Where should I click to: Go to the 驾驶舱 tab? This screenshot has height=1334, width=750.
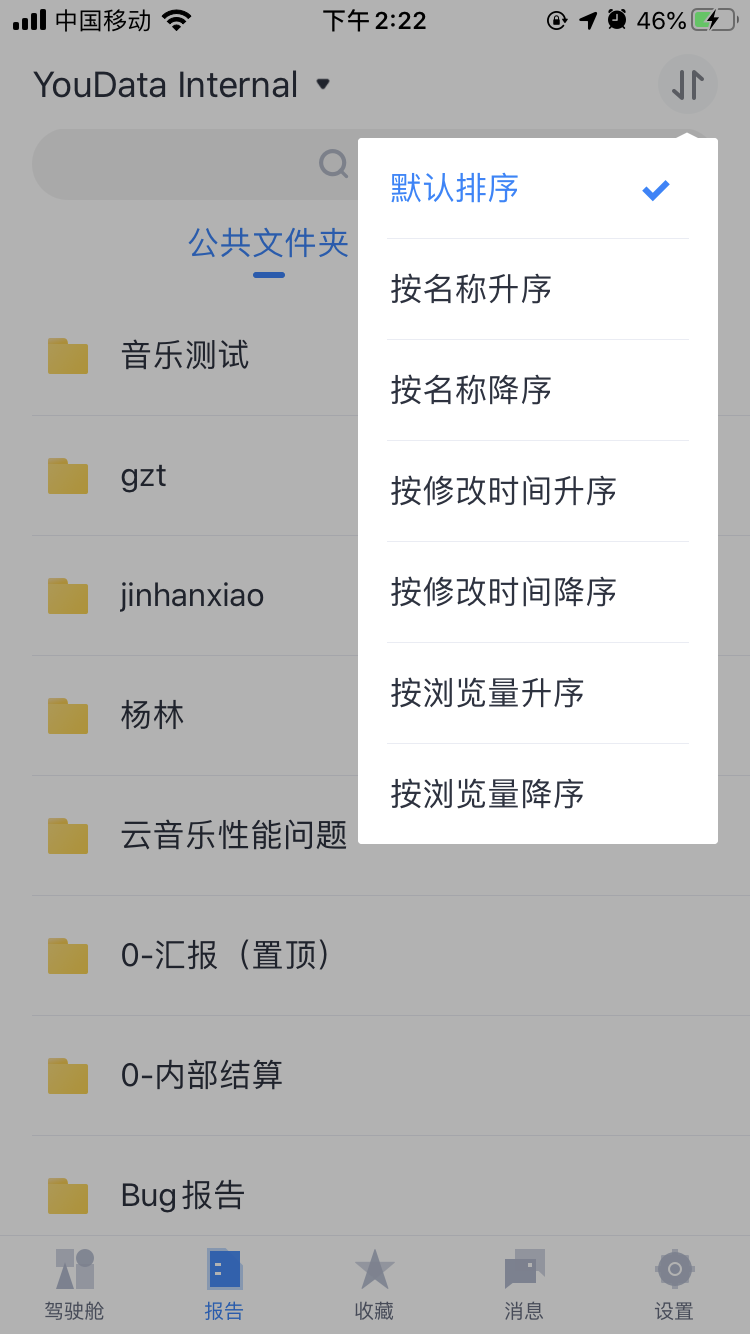pyautogui.click(x=75, y=1285)
